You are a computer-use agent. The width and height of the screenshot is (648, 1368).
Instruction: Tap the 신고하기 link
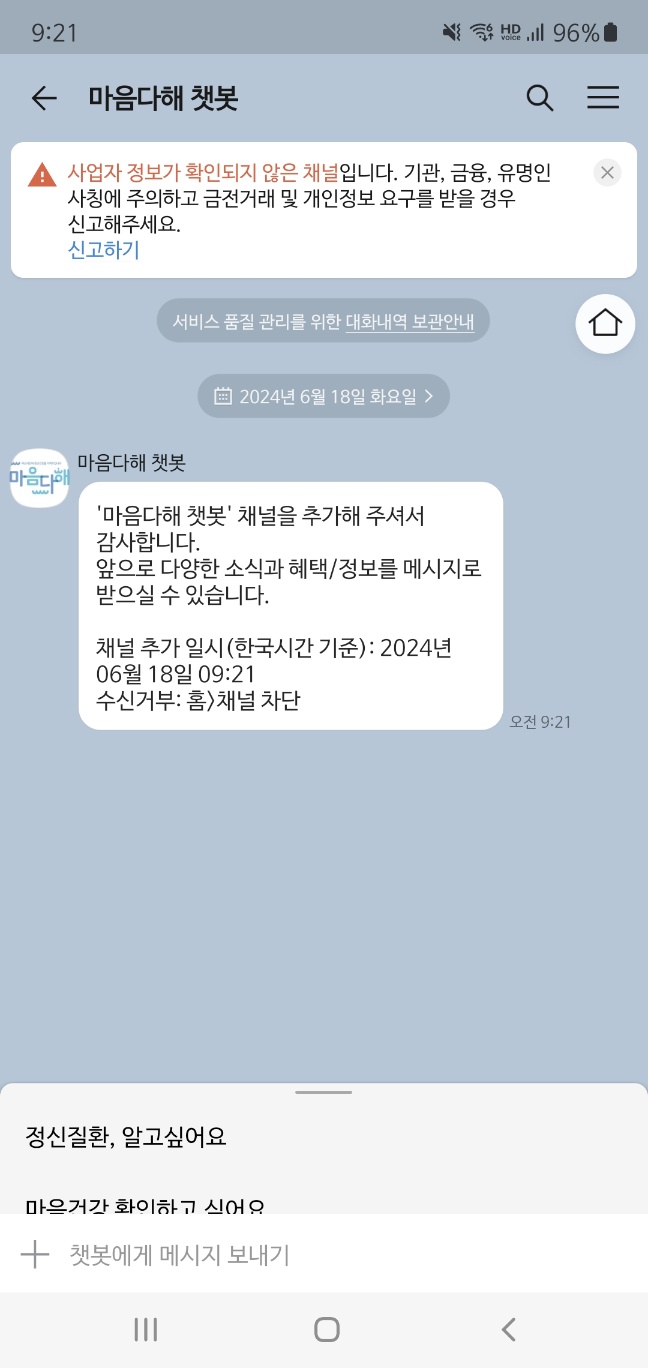click(x=104, y=250)
